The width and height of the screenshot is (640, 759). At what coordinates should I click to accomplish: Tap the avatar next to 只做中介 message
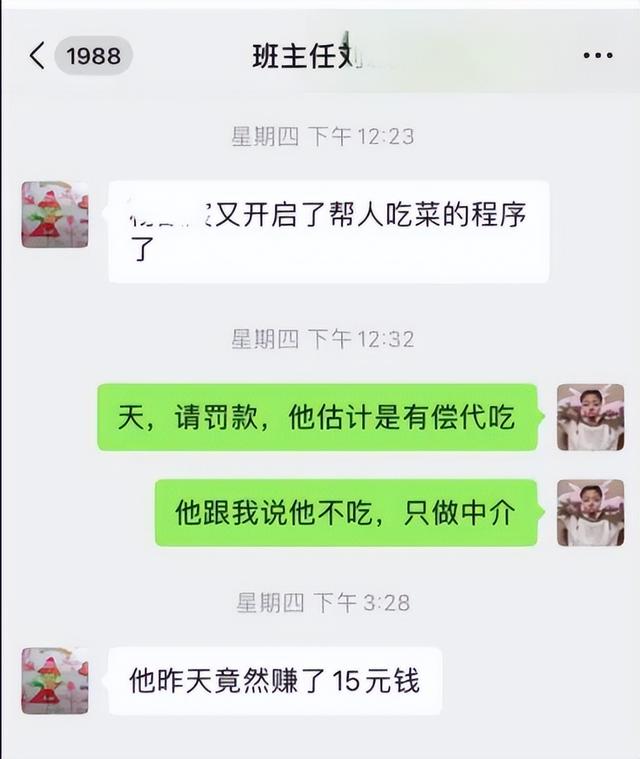(x=590, y=512)
